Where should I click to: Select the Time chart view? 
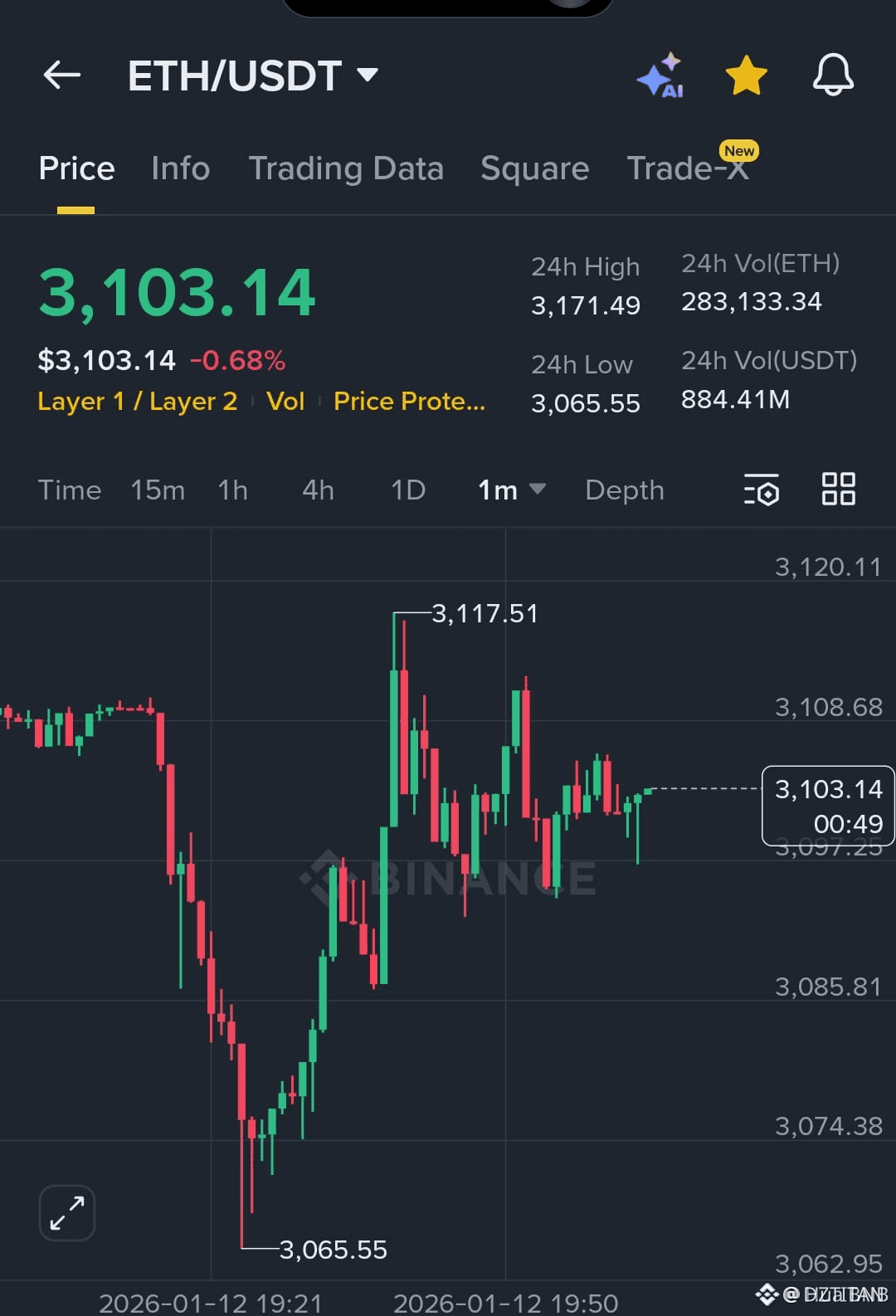pyautogui.click(x=70, y=490)
